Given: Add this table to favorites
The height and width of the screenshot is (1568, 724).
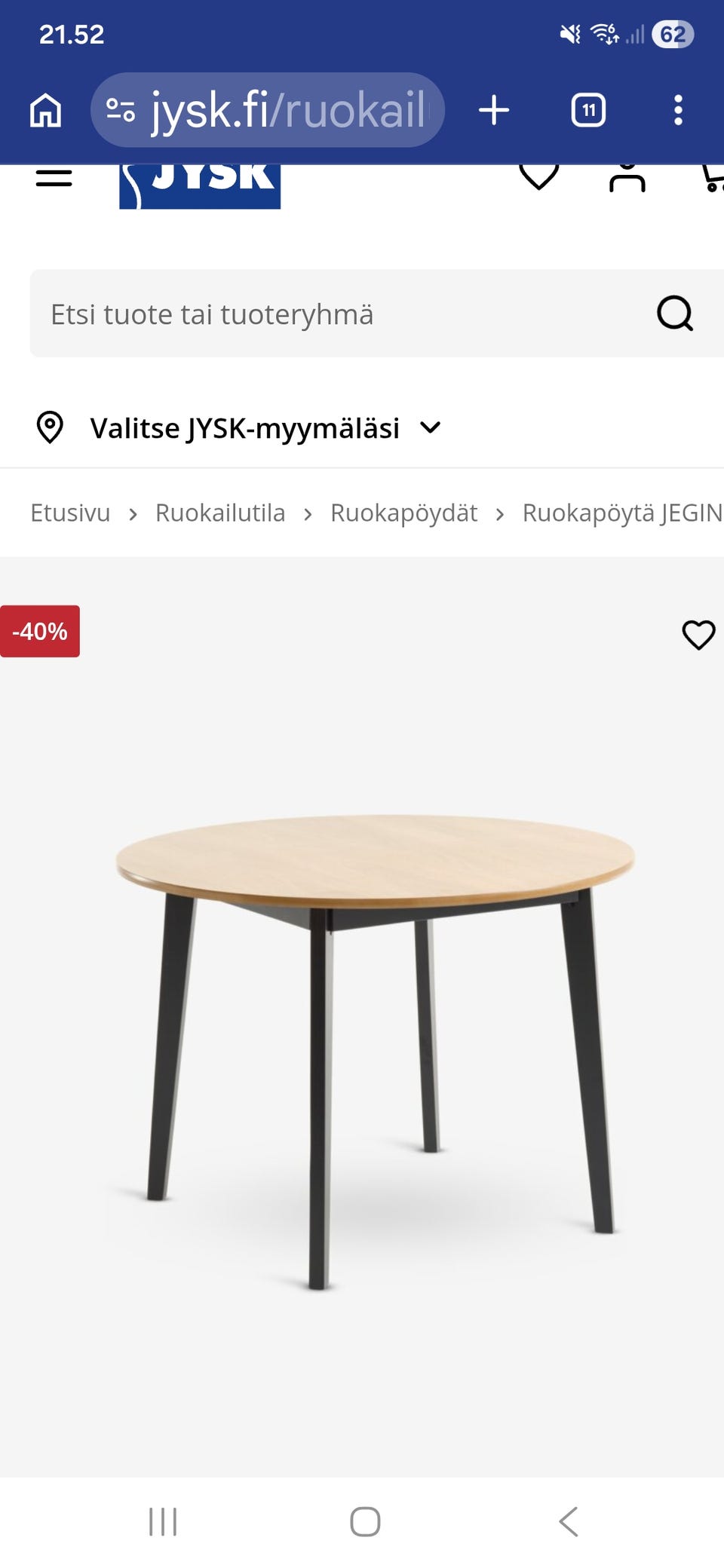Looking at the screenshot, I should tap(698, 635).
